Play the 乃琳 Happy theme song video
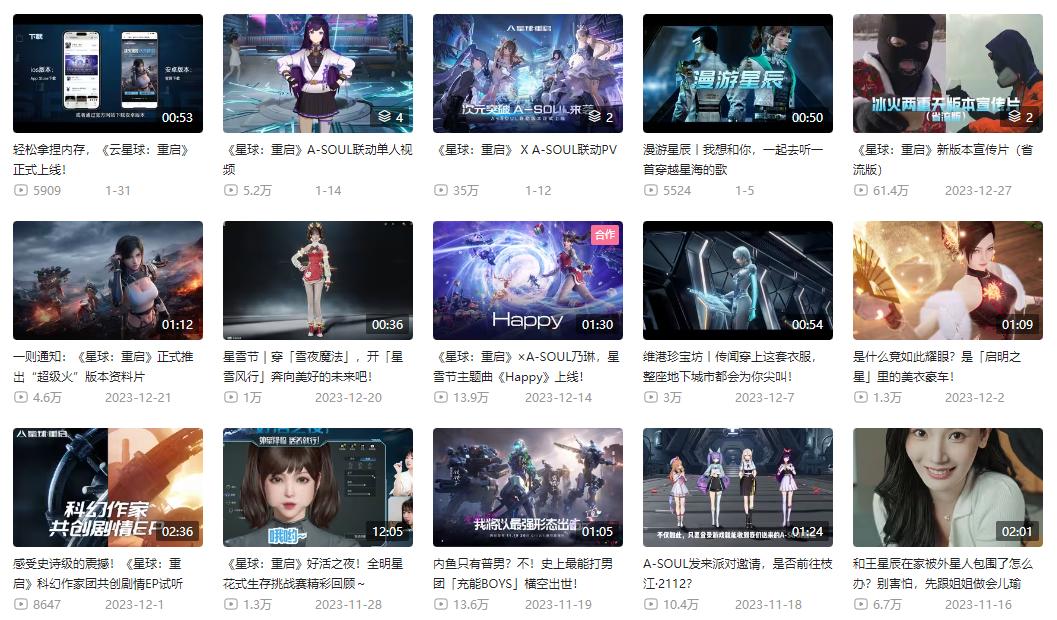Viewport: 1057px width, 620px height. point(527,280)
